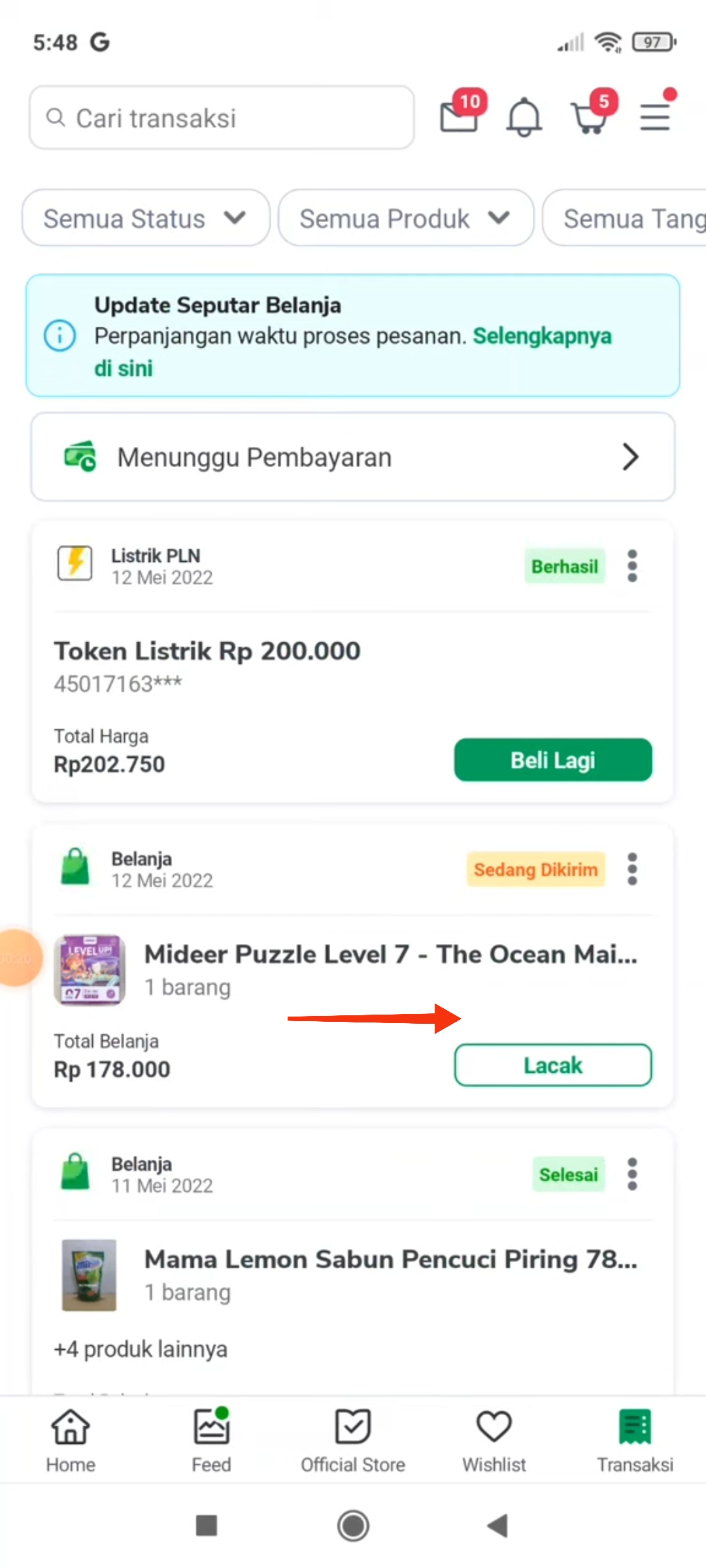706x1568 pixels.
Task: Expand Semua Produk filter dropdown
Action: (405, 218)
